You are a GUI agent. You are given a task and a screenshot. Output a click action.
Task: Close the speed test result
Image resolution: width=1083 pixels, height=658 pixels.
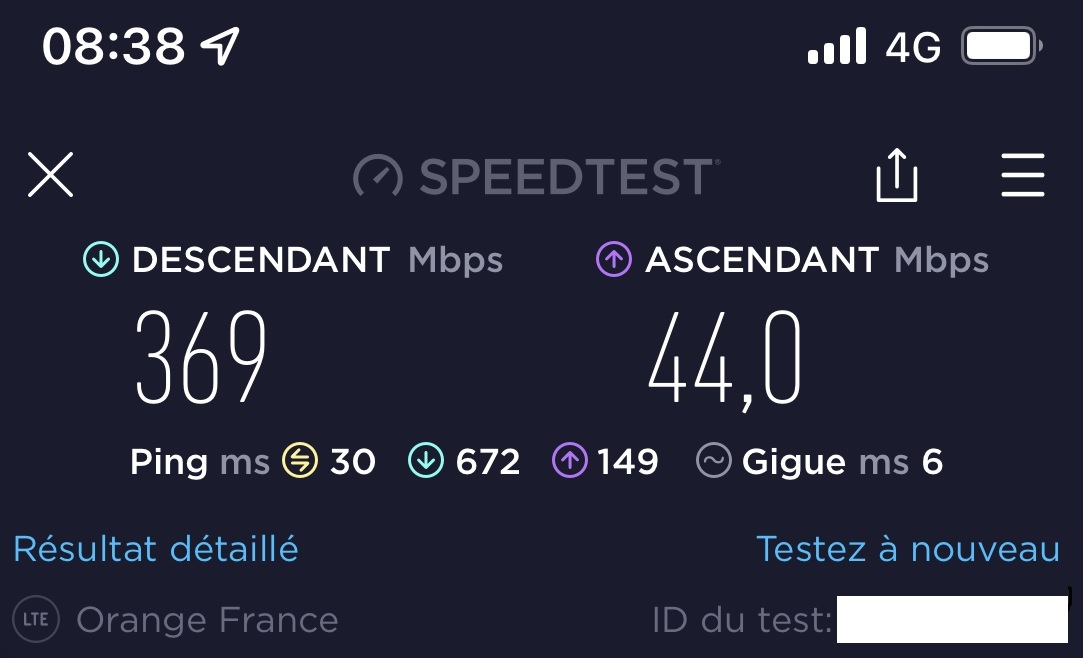click(x=51, y=176)
